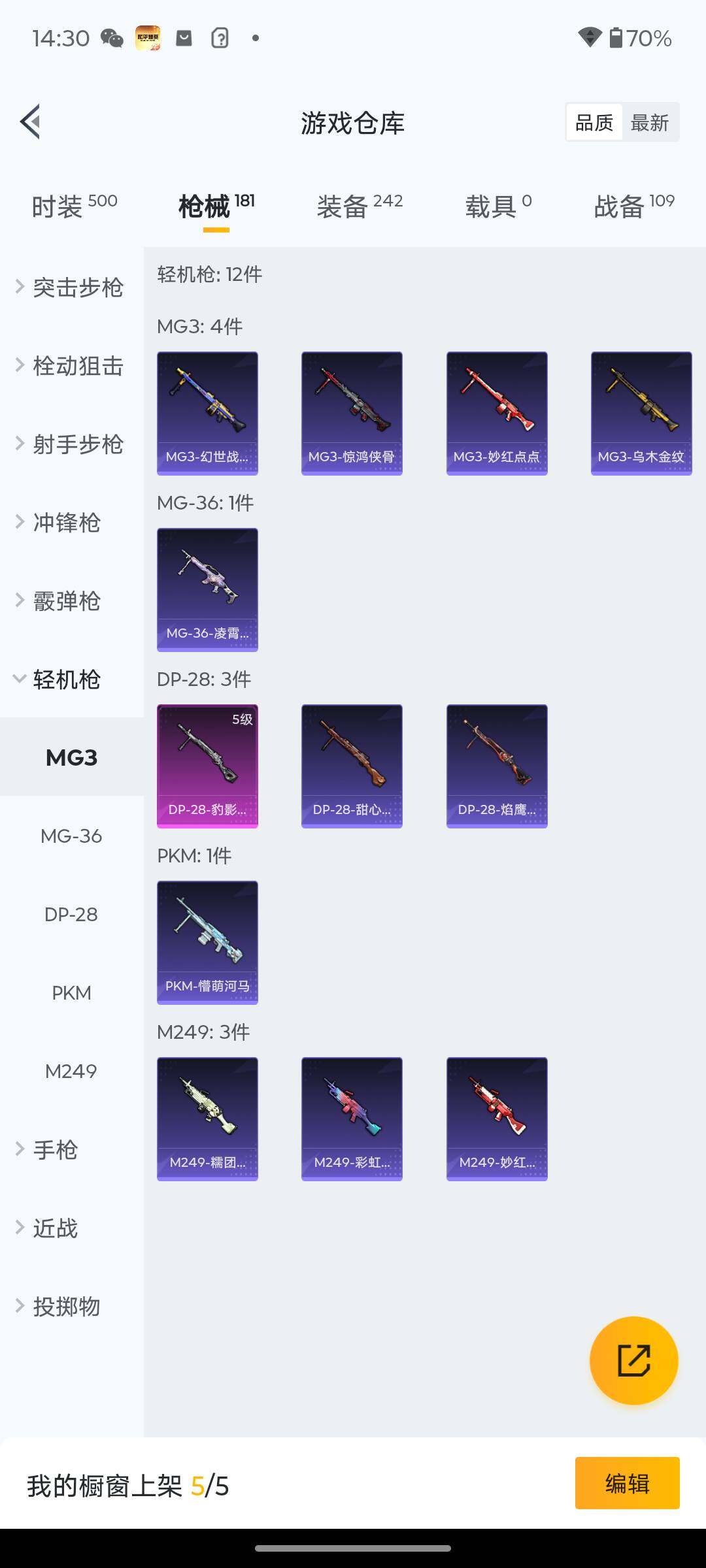Switch to the 装备 tab
This screenshot has width=706, height=1568.
(360, 206)
